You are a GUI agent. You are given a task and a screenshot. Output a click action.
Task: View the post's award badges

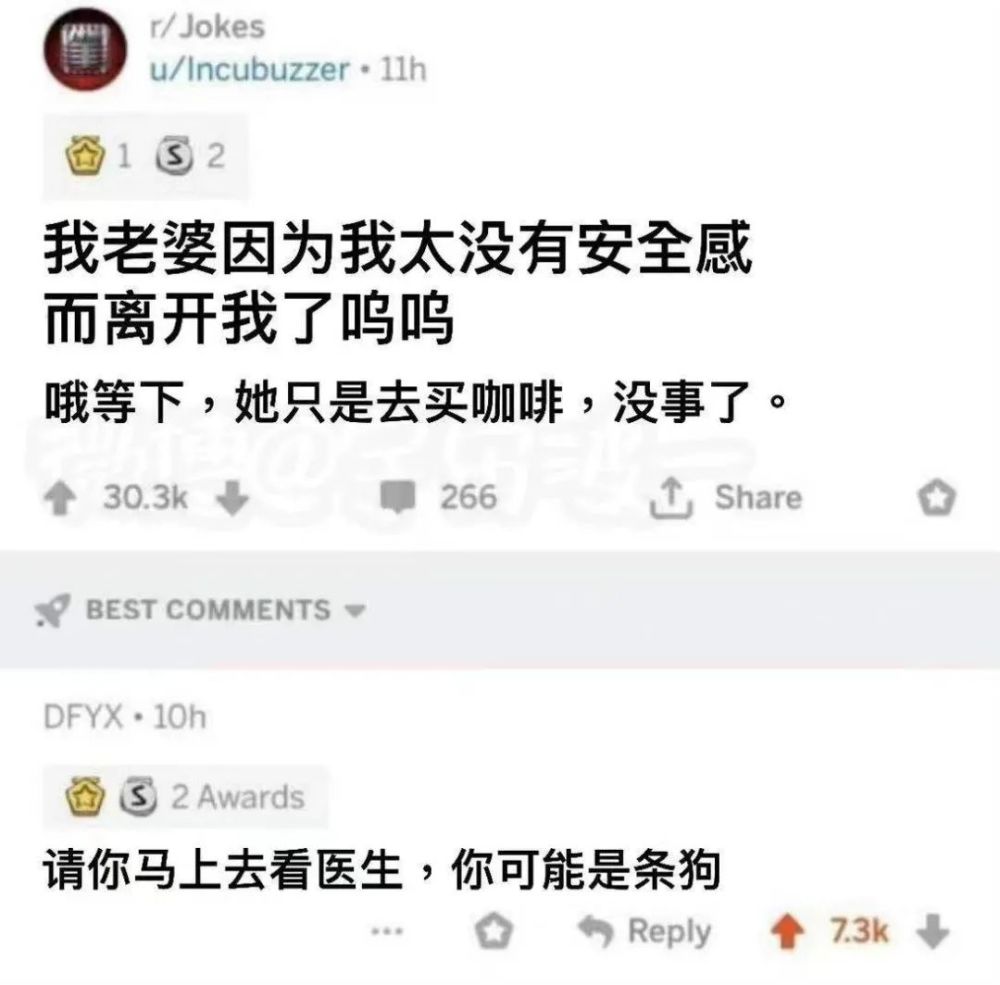point(145,156)
